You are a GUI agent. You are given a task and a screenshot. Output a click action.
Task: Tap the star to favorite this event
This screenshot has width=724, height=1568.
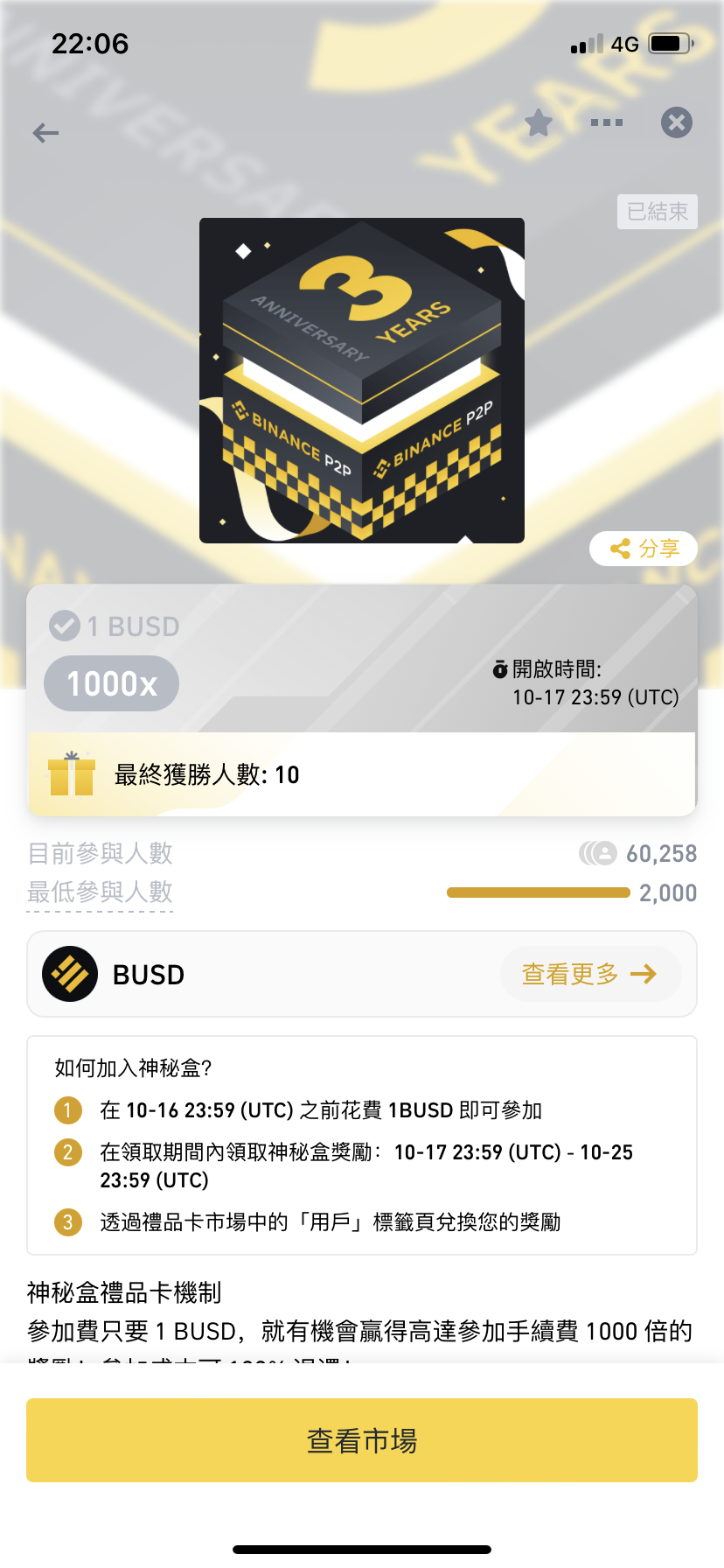pyautogui.click(x=539, y=122)
